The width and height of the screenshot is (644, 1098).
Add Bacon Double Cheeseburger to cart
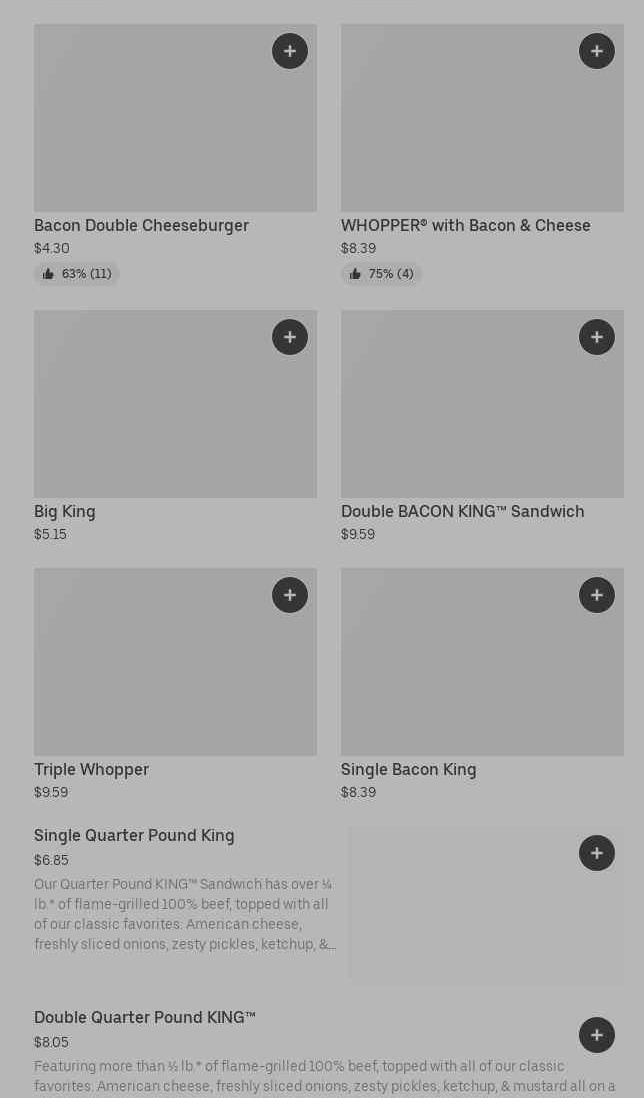pos(290,51)
